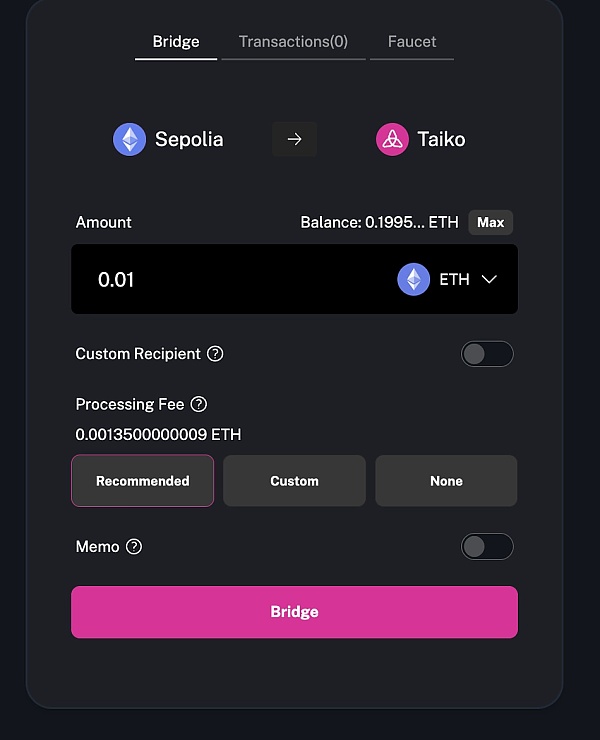Screen dimensions: 600x740
Task: Open the Faucet tab
Action: tap(412, 42)
